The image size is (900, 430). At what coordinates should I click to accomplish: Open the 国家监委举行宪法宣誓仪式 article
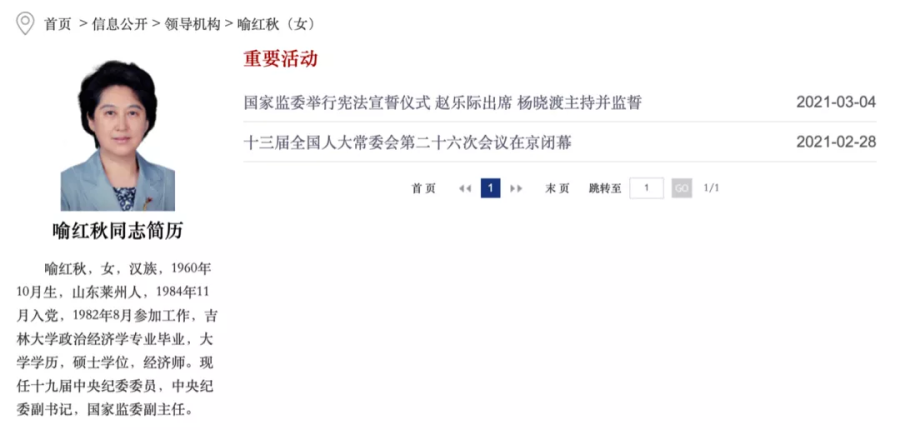point(442,102)
